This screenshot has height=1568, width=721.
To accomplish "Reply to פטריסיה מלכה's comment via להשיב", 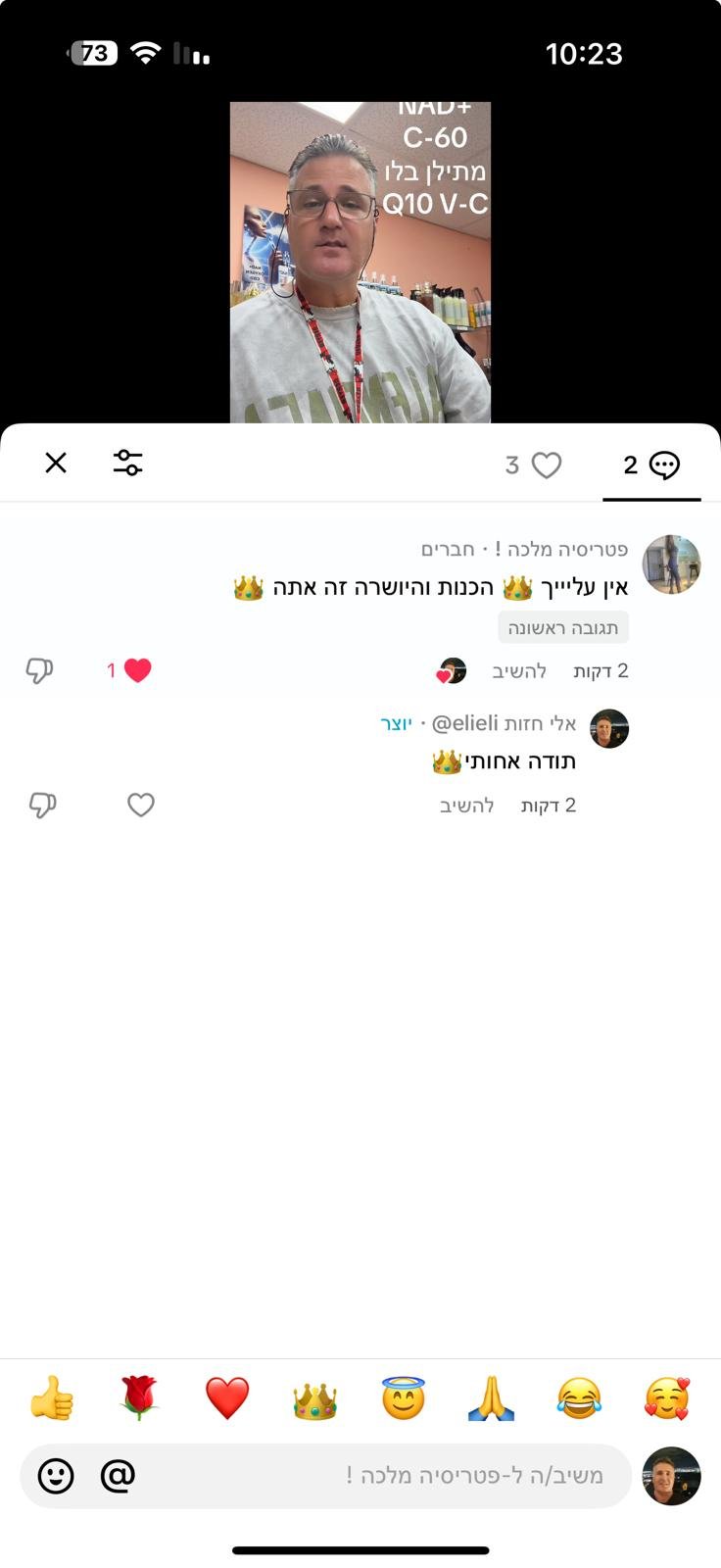I will [x=519, y=671].
